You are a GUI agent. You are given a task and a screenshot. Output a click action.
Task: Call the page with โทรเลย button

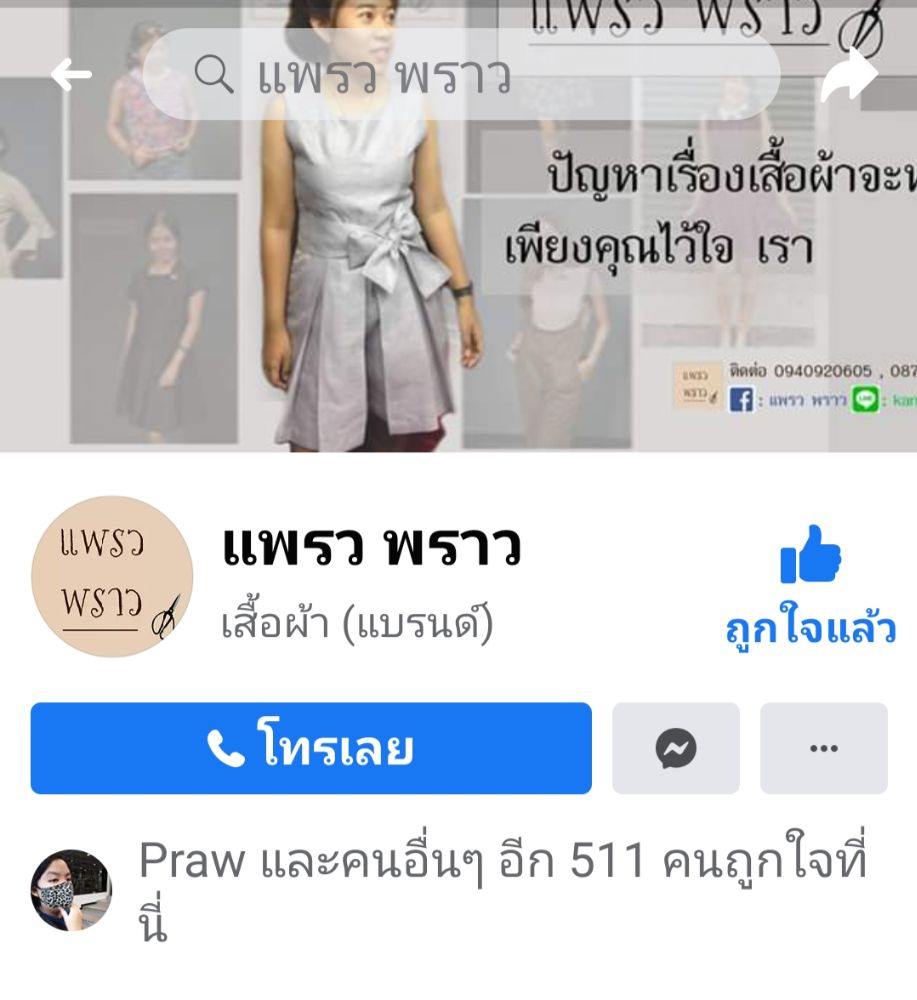click(311, 748)
